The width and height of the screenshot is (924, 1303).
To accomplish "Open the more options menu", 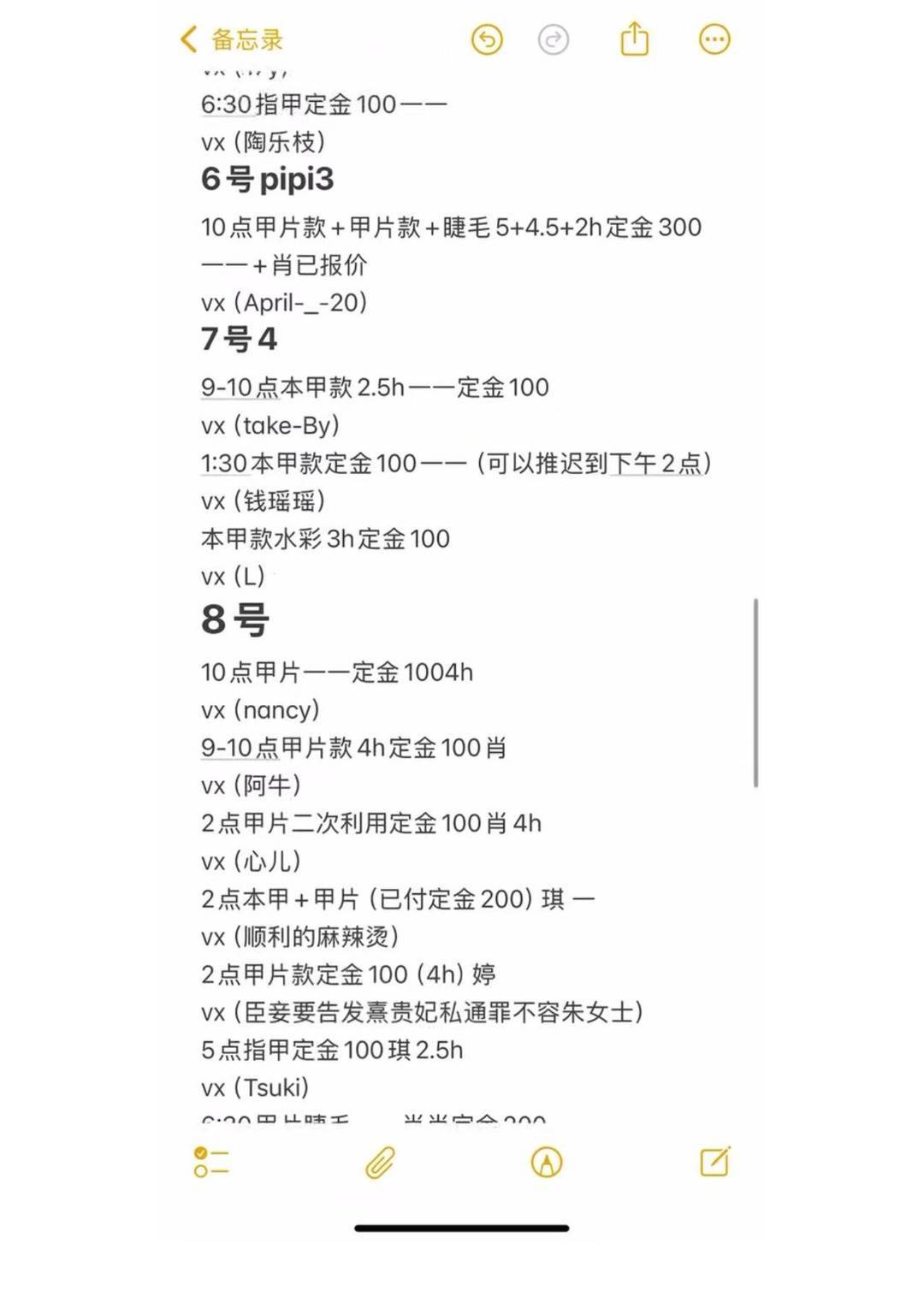I will [x=714, y=39].
